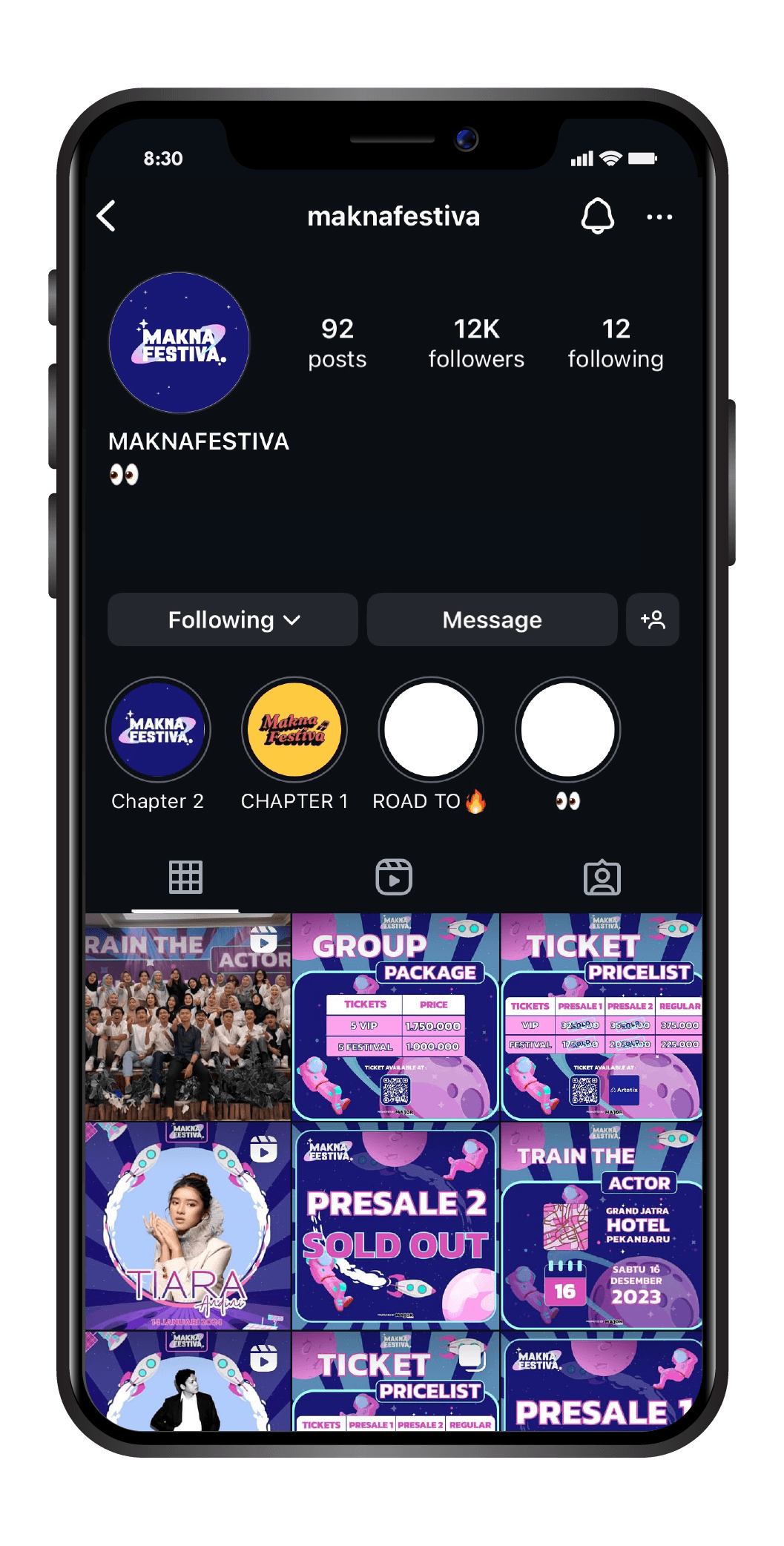
Task: Switch to the Reels tab
Action: click(x=394, y=878)
